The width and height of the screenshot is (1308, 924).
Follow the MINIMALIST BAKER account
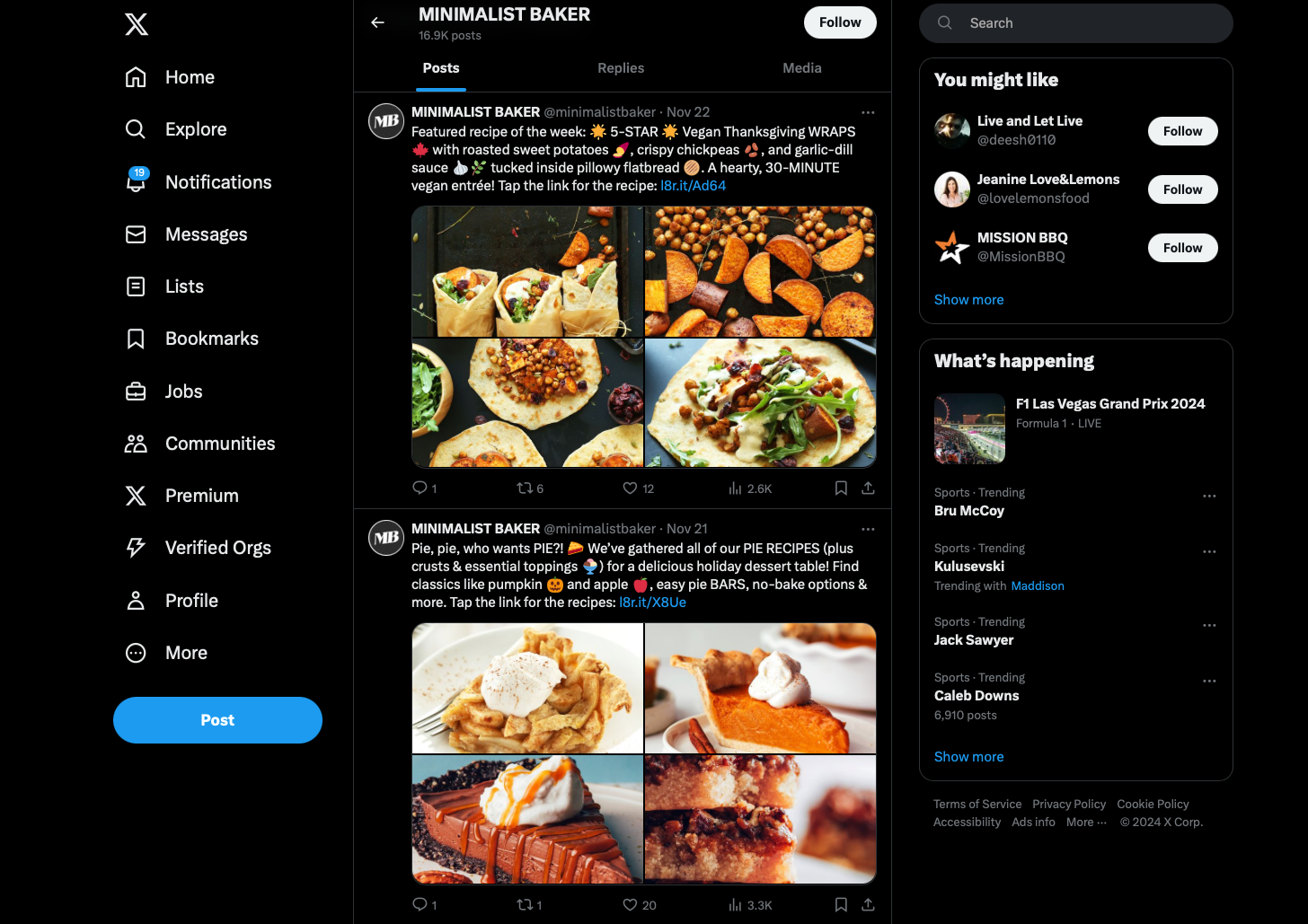[839, 22]
